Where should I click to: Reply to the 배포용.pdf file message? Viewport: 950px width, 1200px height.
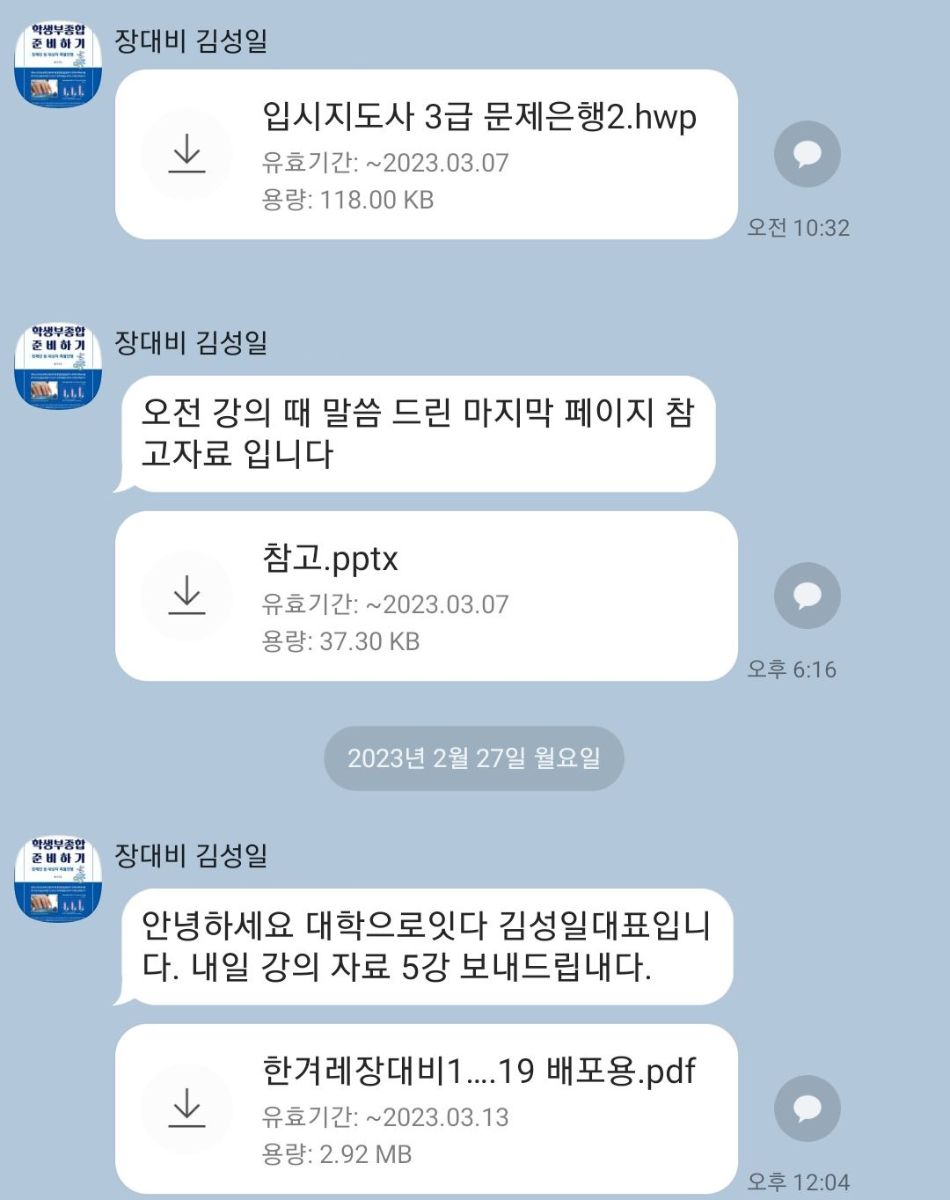807,1108
